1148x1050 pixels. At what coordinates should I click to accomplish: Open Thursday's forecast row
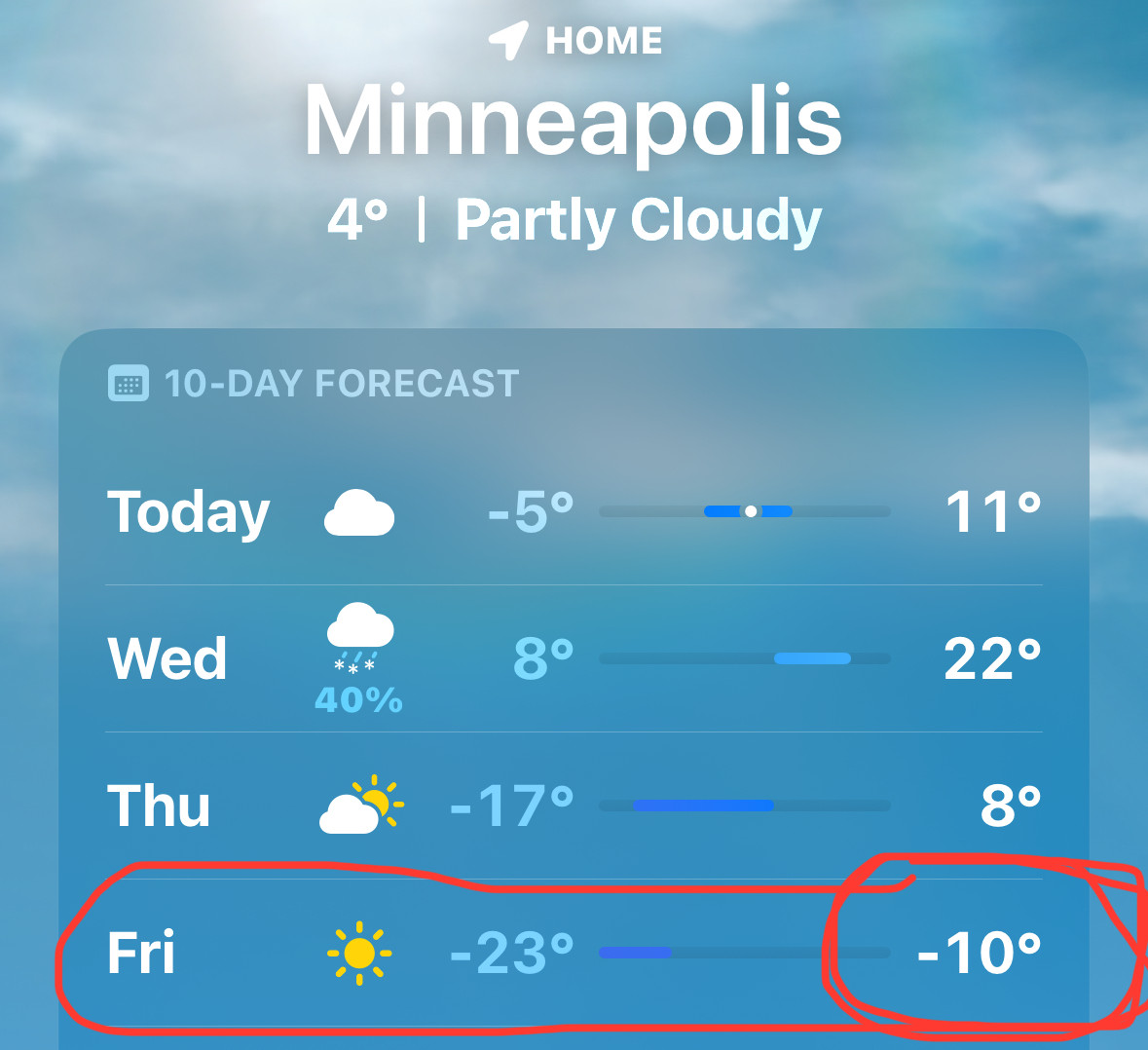click(574, 806)
